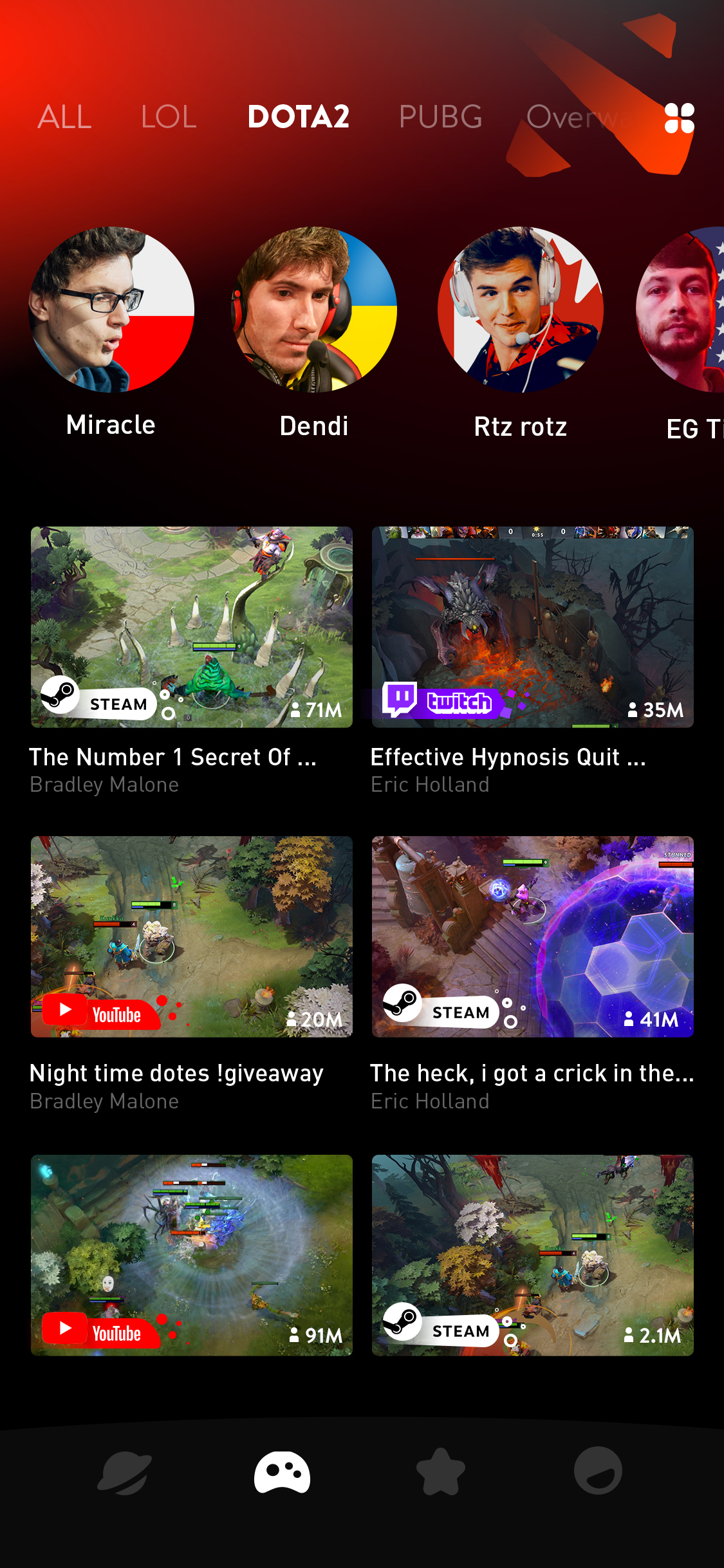Open the all categories grid icon
This screenshot has width=724, height=1568.
pos(679,118)
